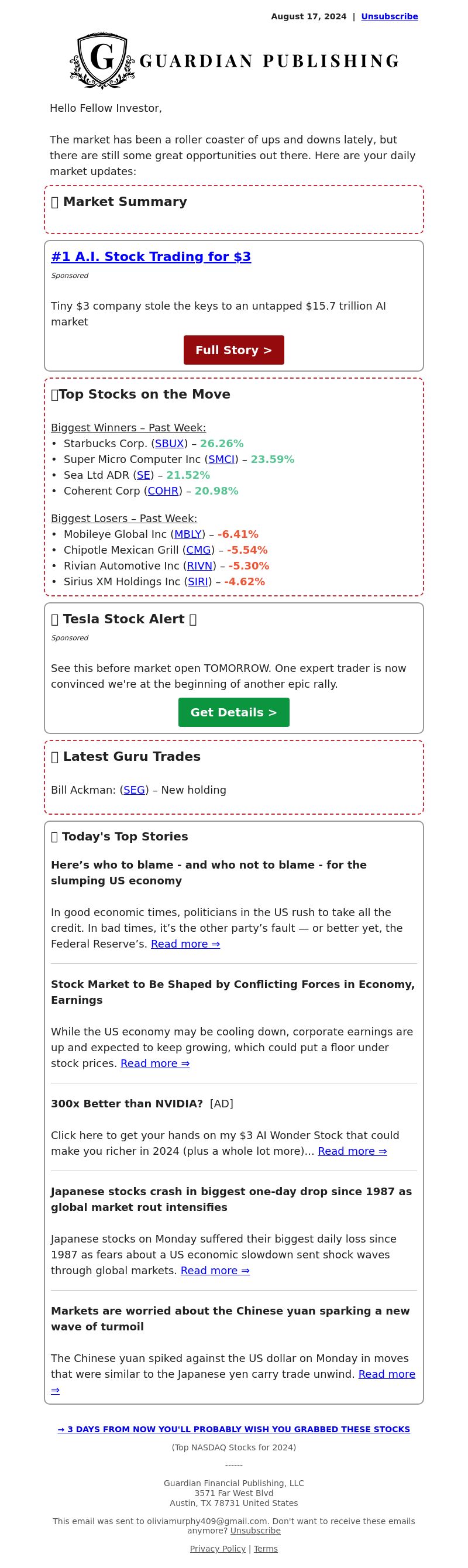This screenshot has height=1568, width=468.
Task: View the SMCI stock link
Action: [x=221, y=459]
